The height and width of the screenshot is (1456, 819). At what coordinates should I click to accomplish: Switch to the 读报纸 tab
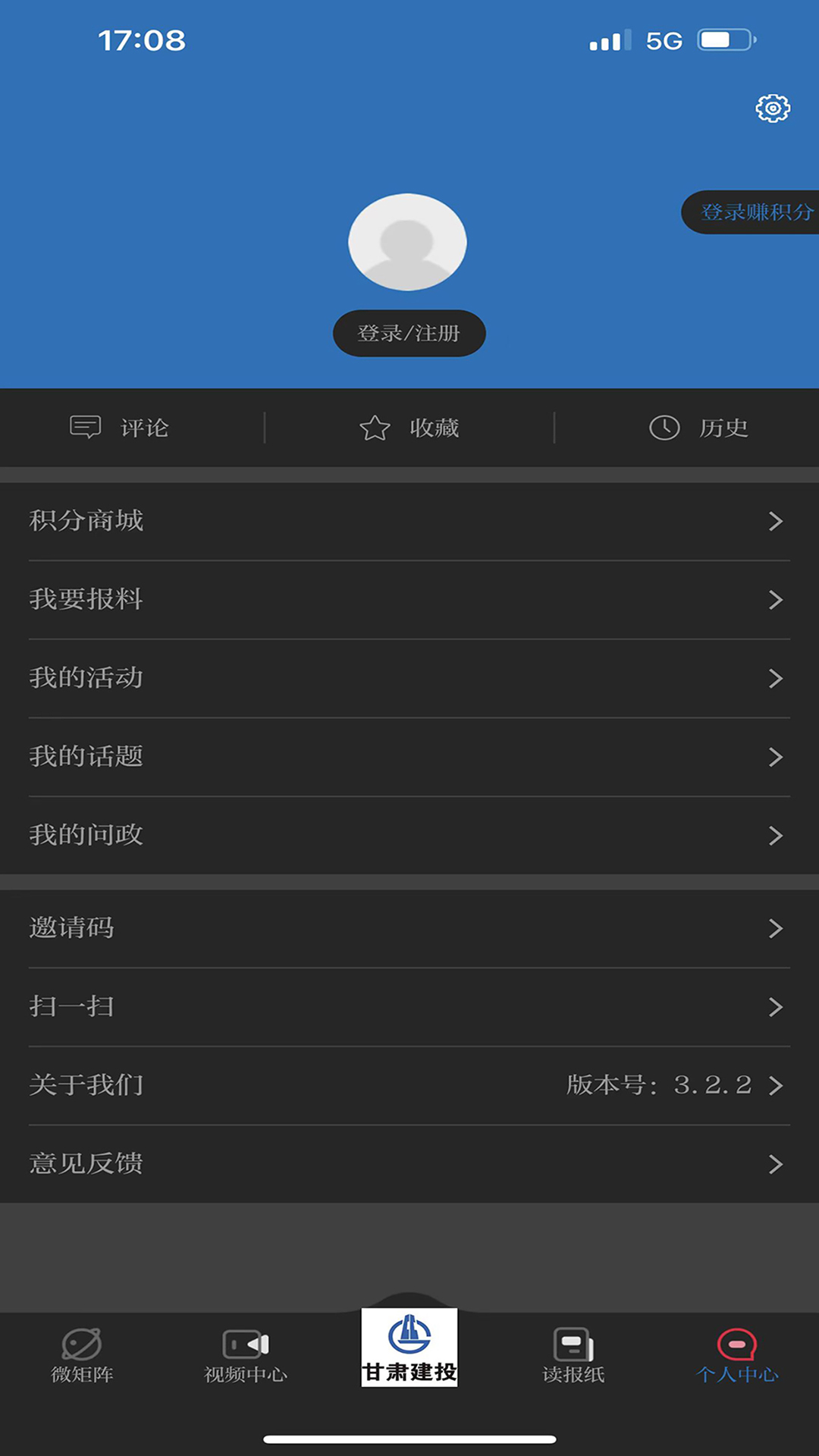(573, 1357)
